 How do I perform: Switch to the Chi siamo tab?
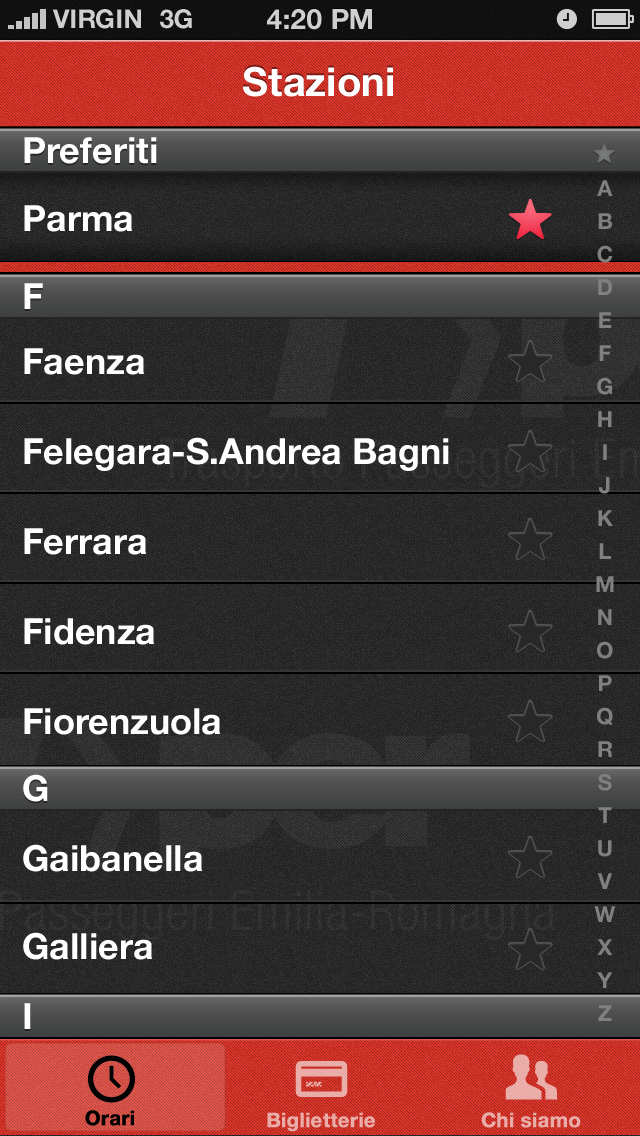531,1087
